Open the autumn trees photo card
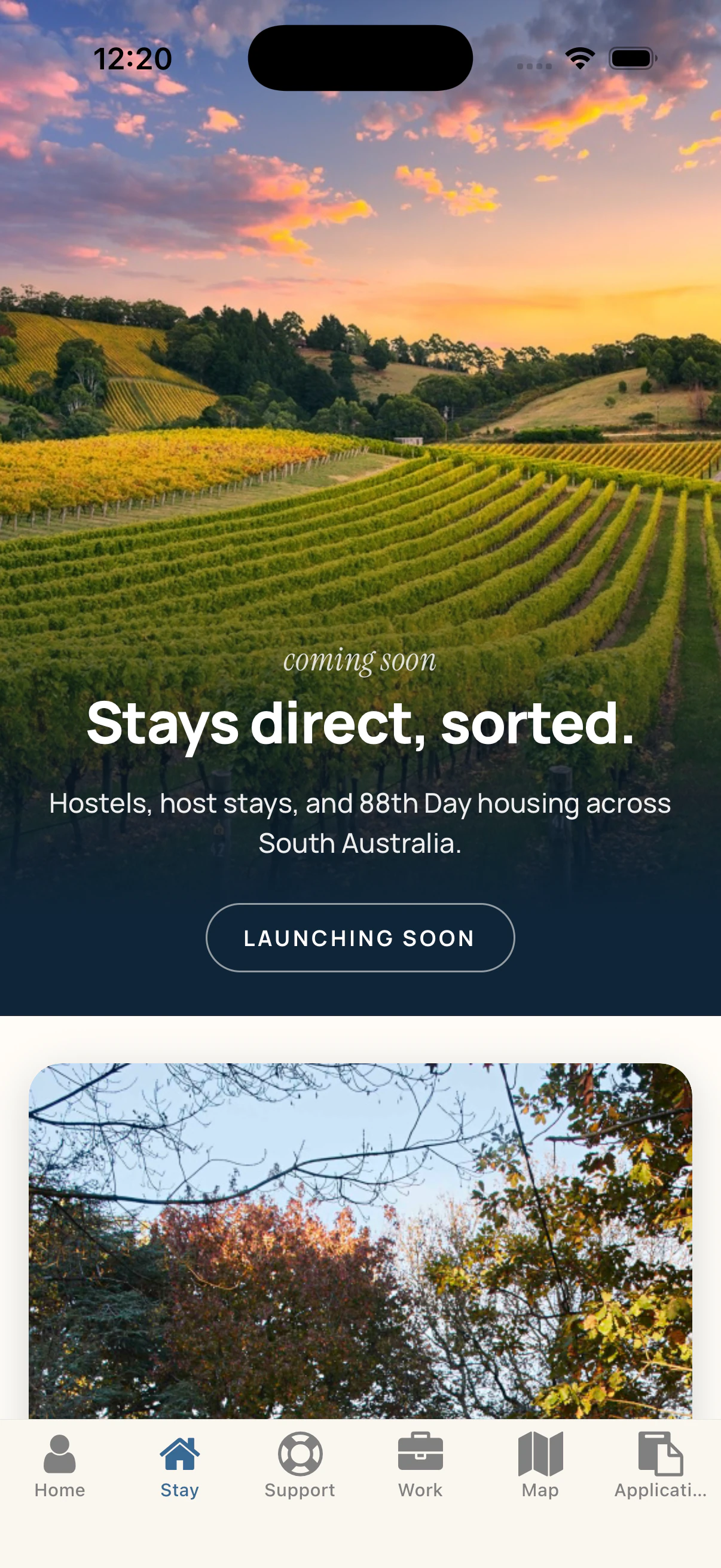Screen dimensions: 721x1568 [360, 1241]
